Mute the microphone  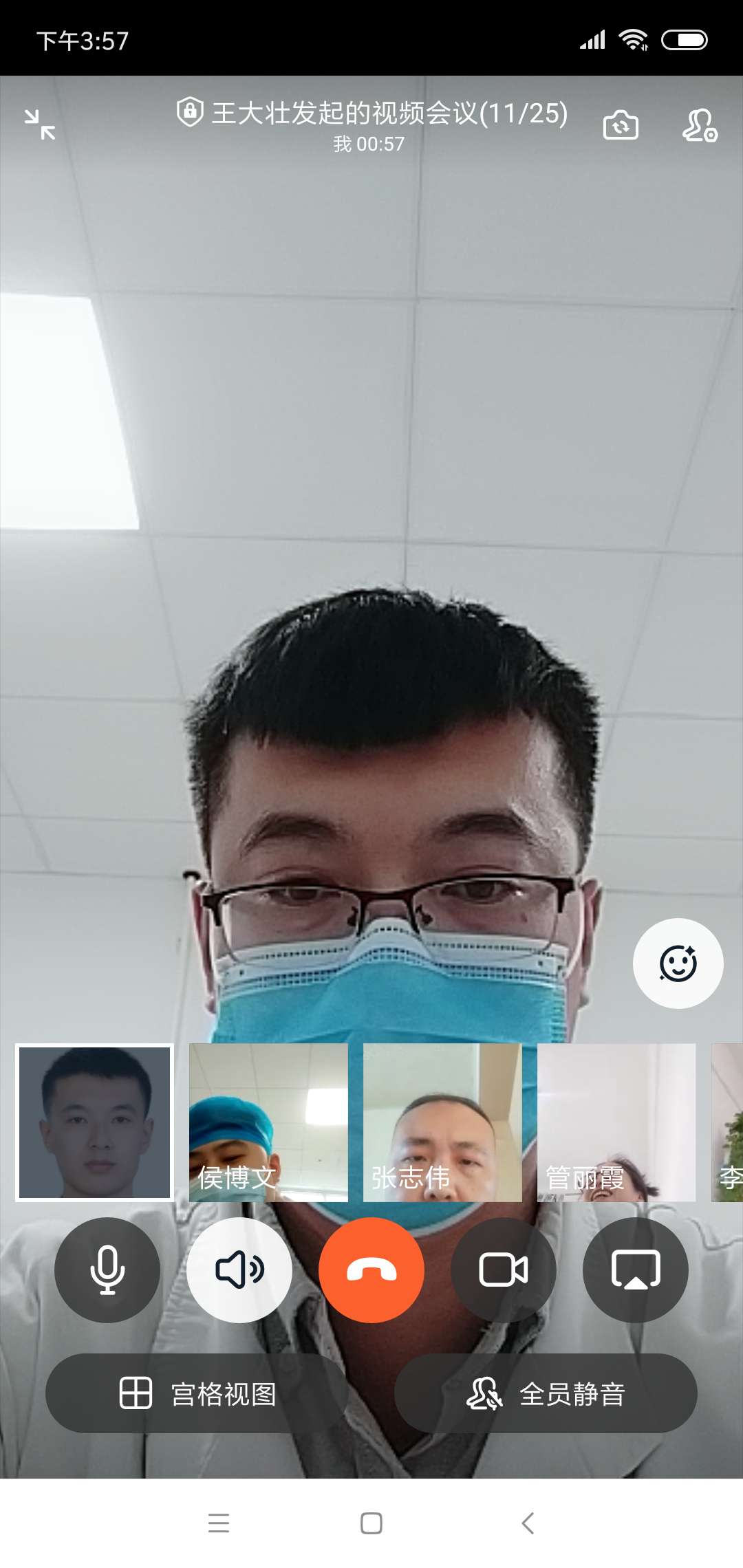click(x=107, y=1270)
